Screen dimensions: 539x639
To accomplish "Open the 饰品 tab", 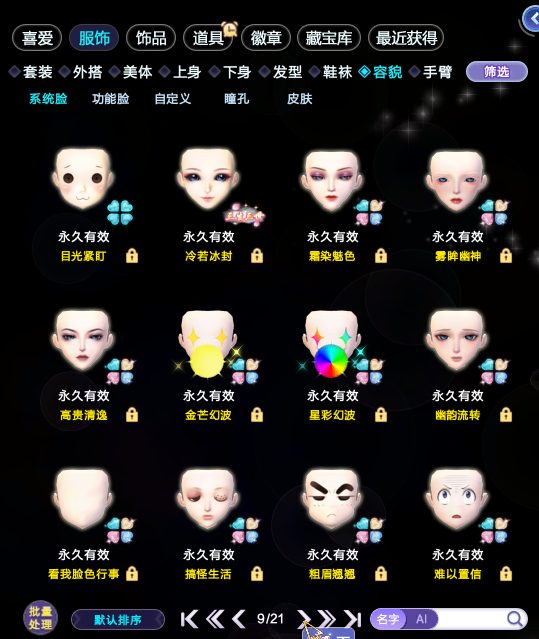I will pos(151,38).
